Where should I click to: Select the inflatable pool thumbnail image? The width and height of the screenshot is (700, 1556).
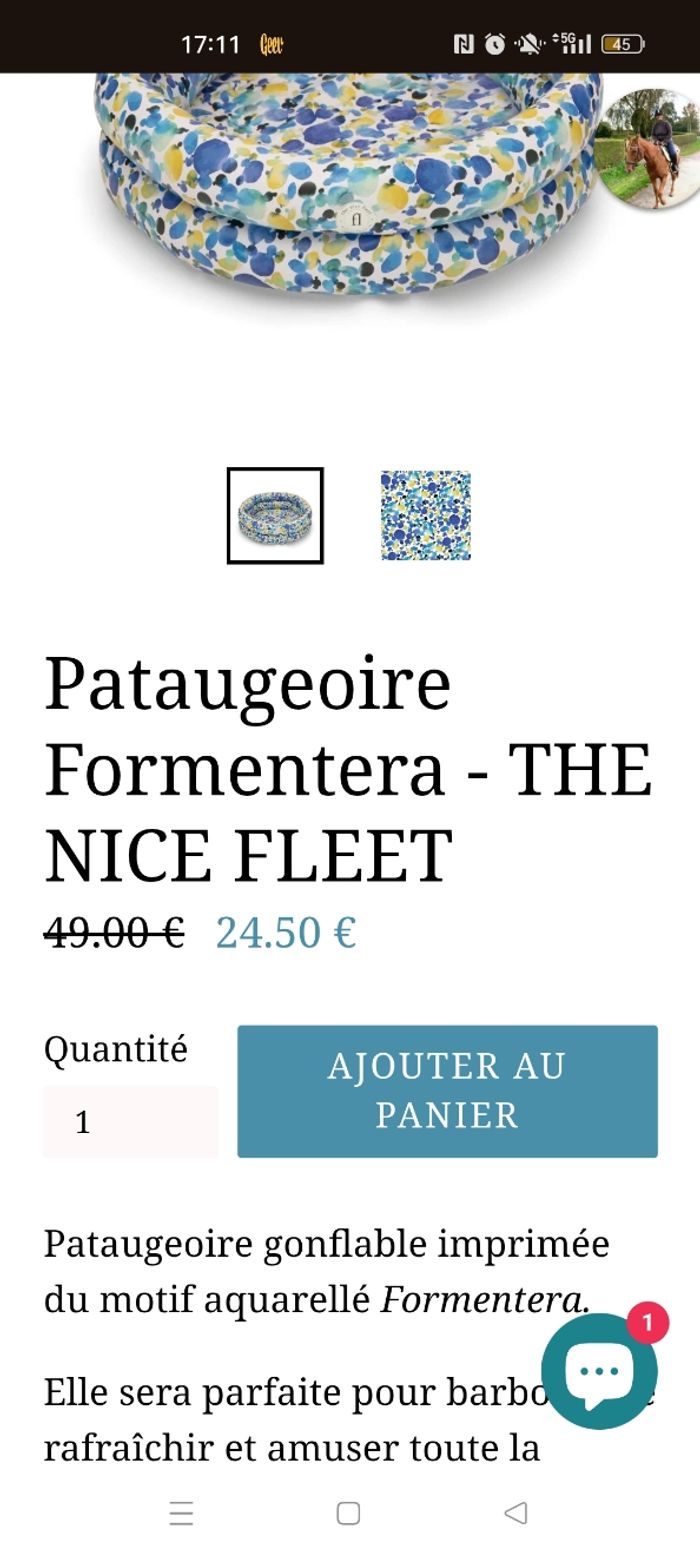[275, 516]
